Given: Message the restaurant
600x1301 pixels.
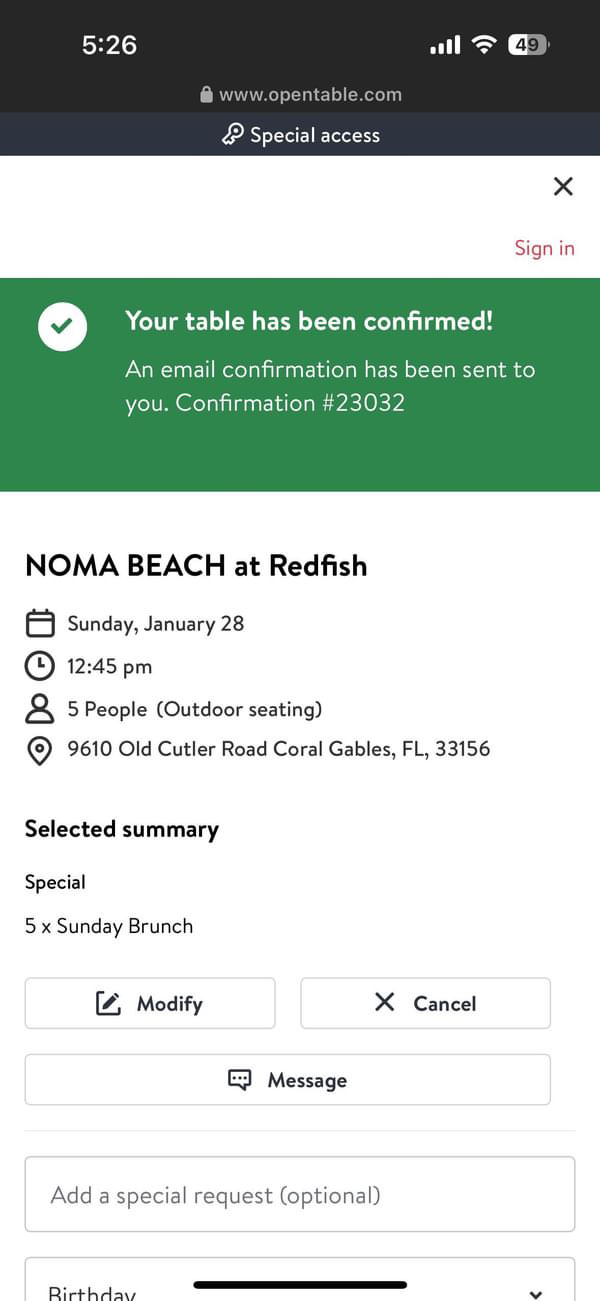Looking at the screenshot, I should point(288,1080).
